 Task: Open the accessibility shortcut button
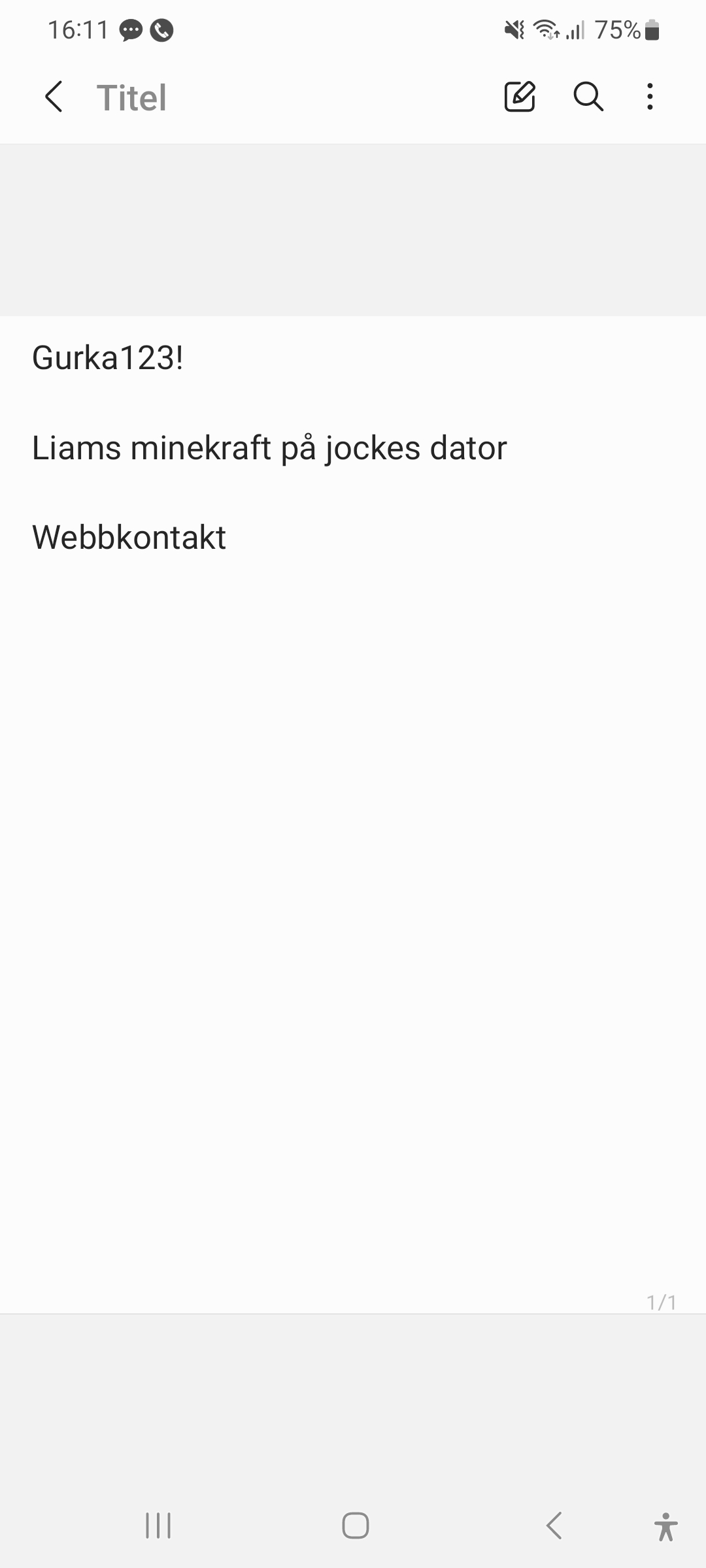[665, 1526]
